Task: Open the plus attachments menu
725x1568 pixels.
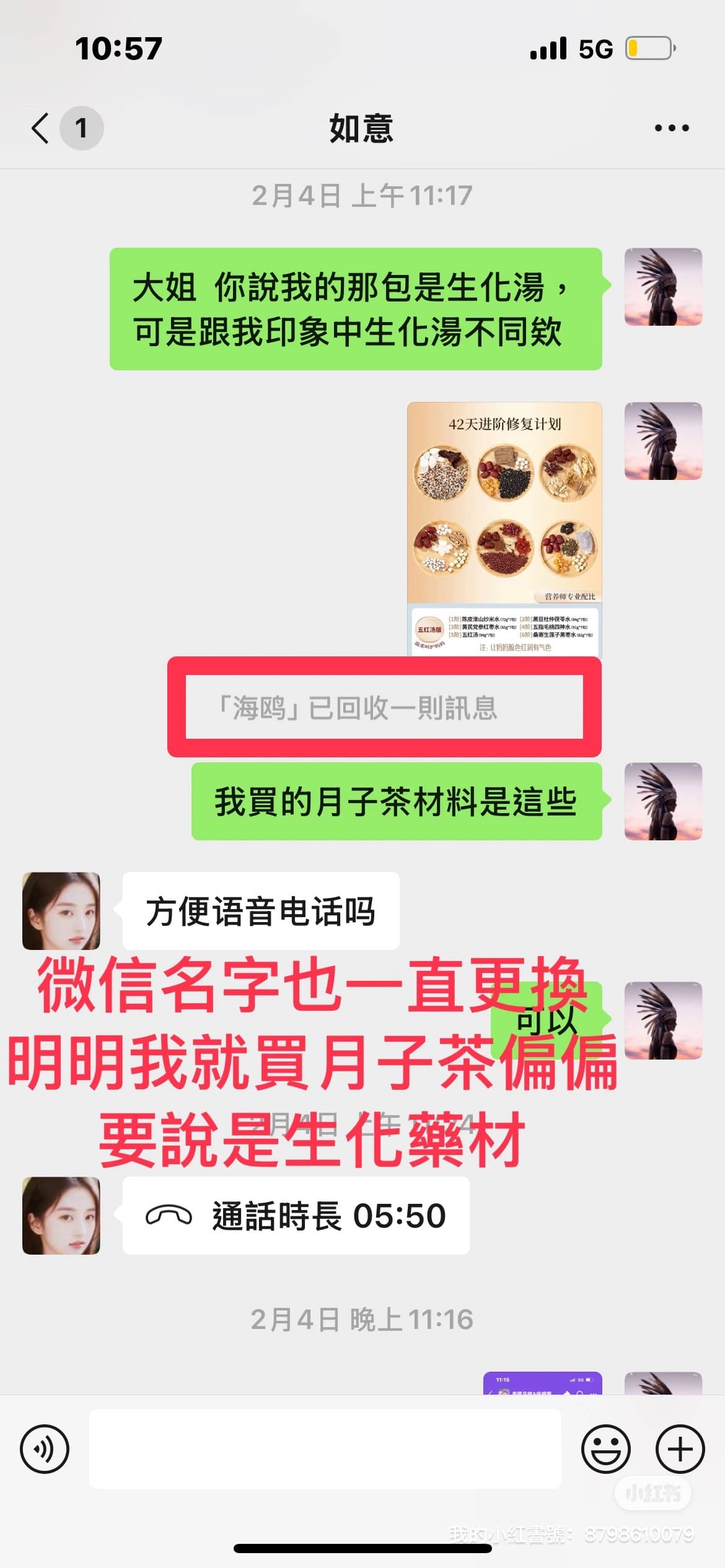Action: coord(680,1449)
